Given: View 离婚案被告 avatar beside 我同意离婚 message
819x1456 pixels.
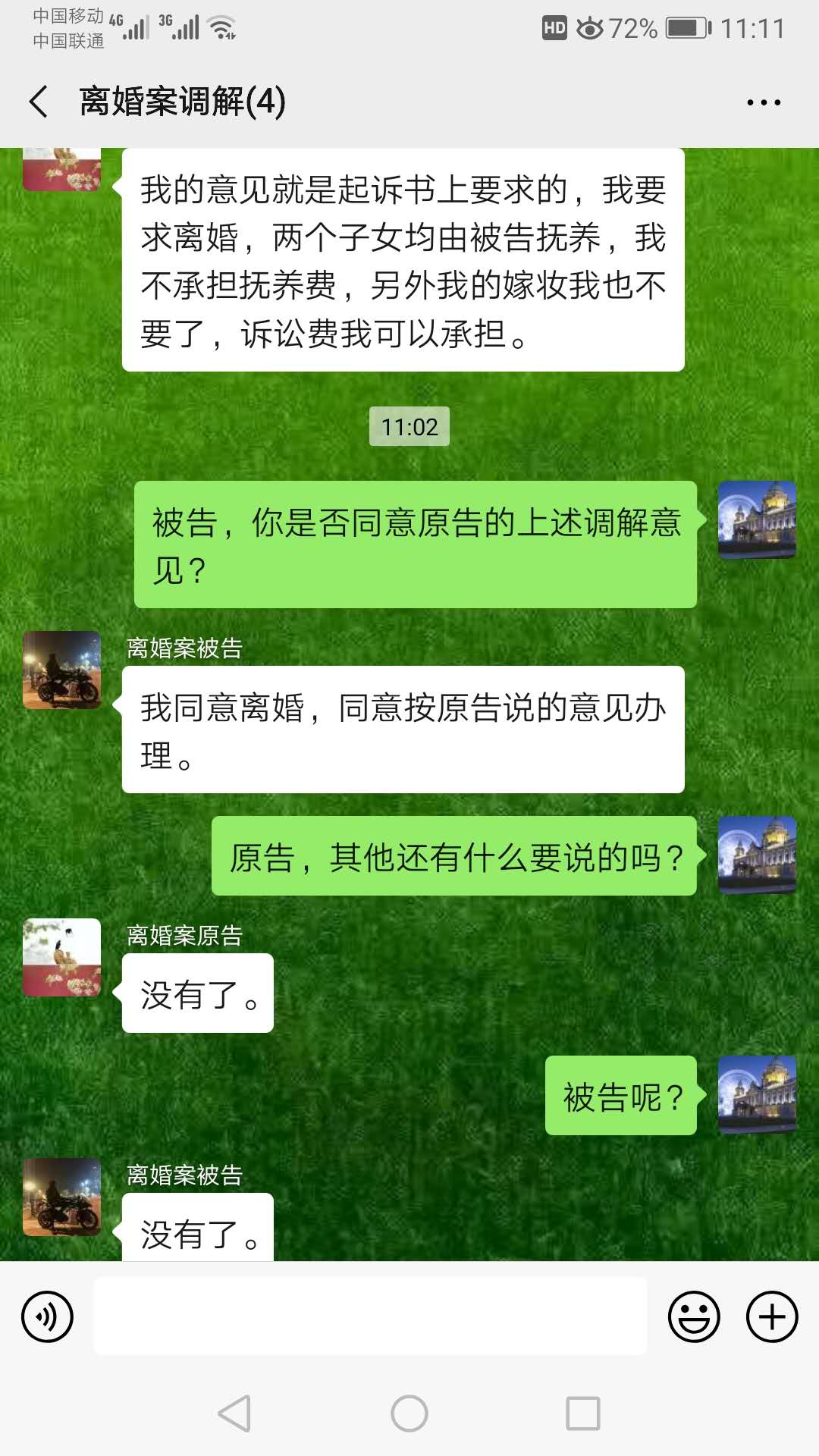Looking at the screenshot, I should point(62,670).
